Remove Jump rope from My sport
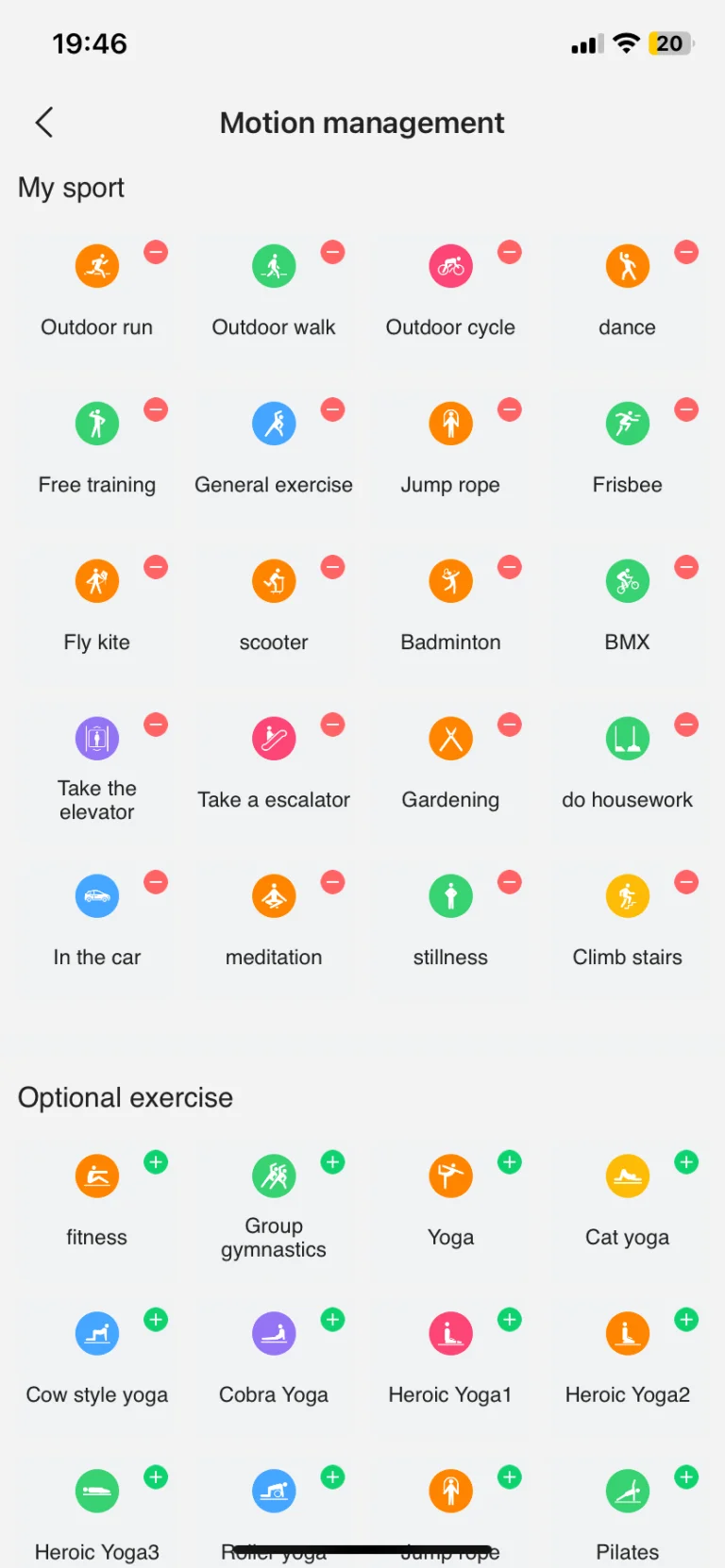The image size is (725, 1568). [x=510, y=409]
